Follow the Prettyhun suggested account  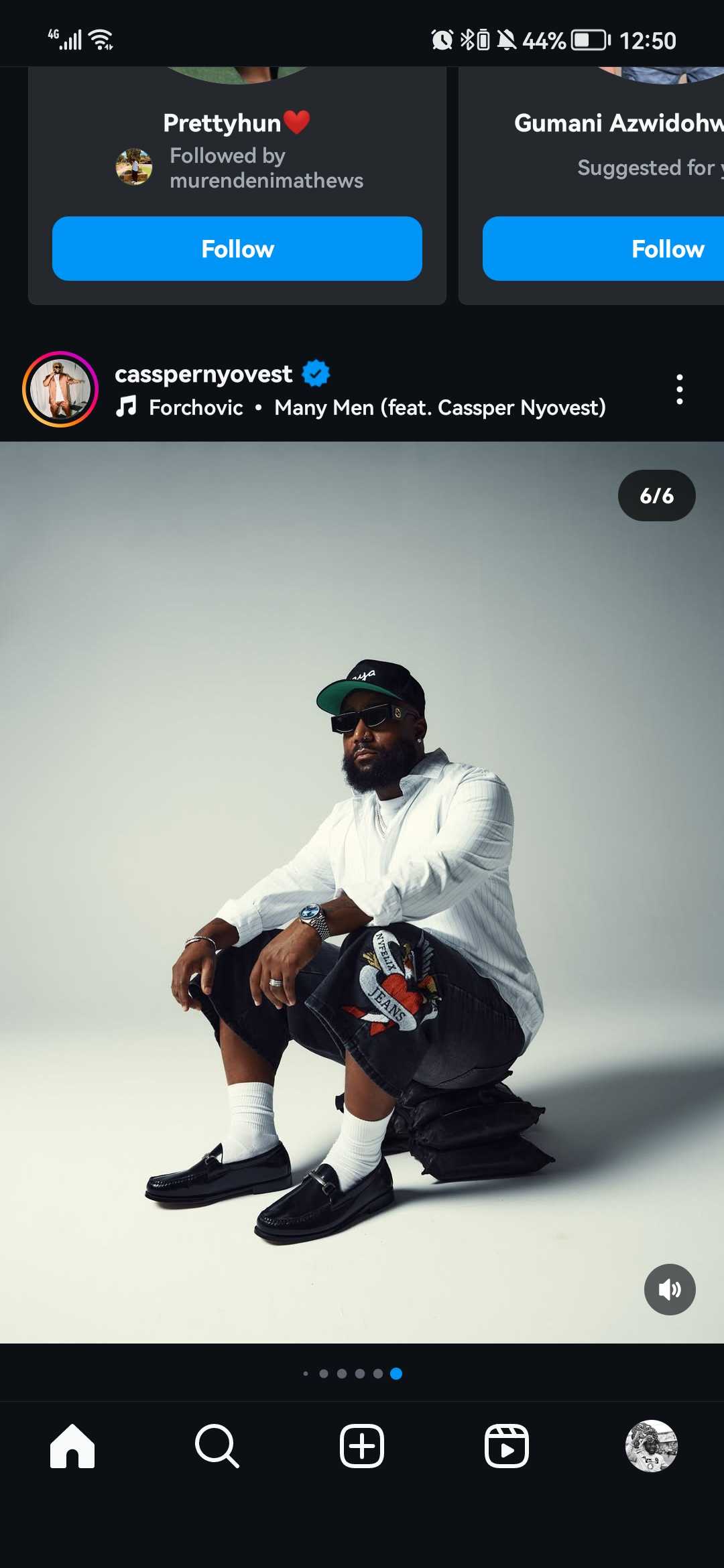[x=237, y=249]
